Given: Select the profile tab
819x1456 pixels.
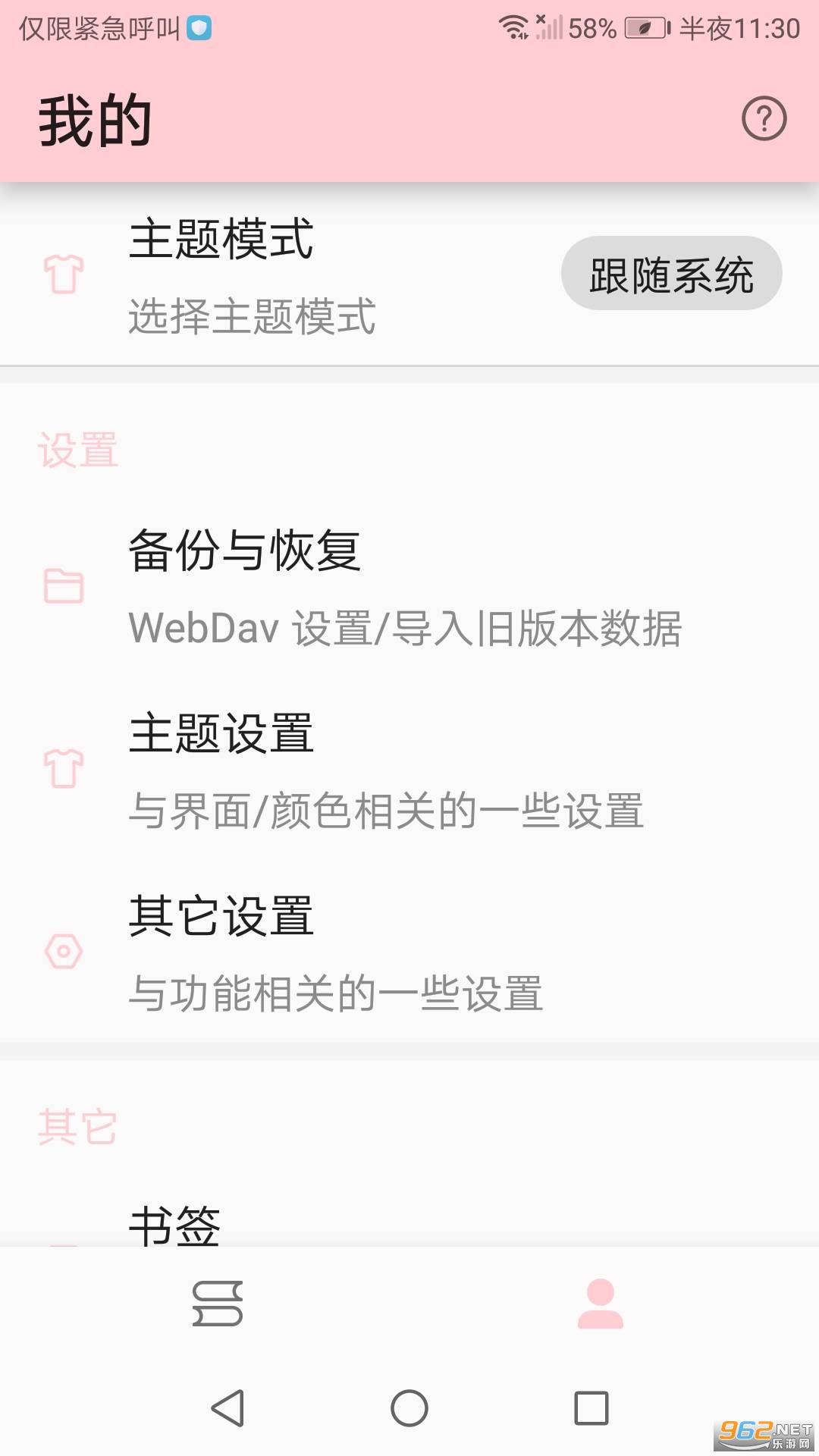Looking at the screenshot, I should [600, 1304].
